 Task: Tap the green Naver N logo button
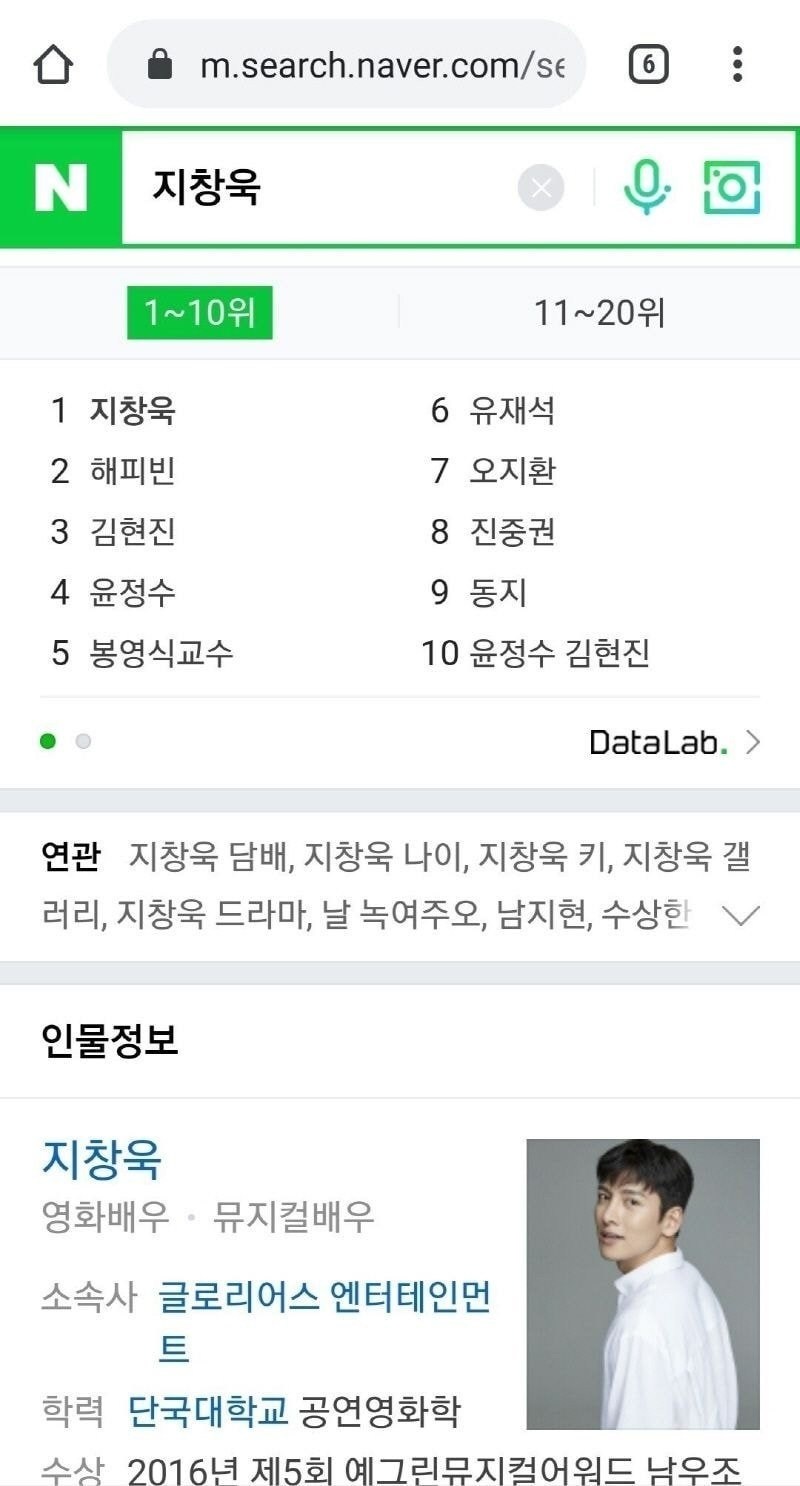point(62,187)
